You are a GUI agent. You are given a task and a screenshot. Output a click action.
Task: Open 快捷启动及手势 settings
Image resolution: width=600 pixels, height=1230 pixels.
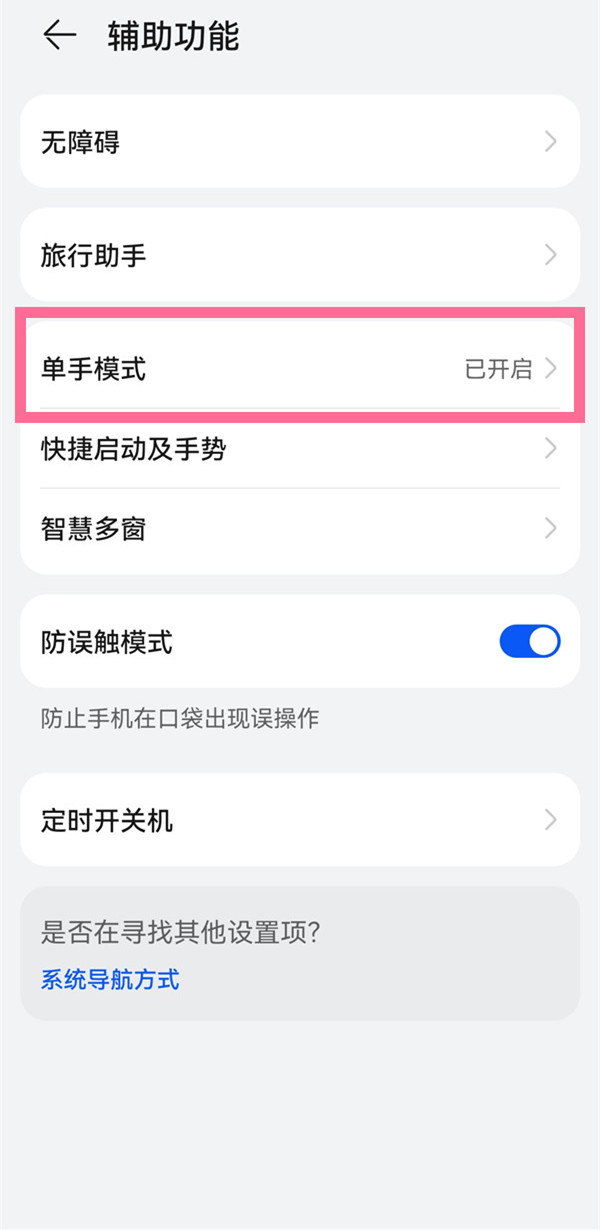(x=300, y=449)
